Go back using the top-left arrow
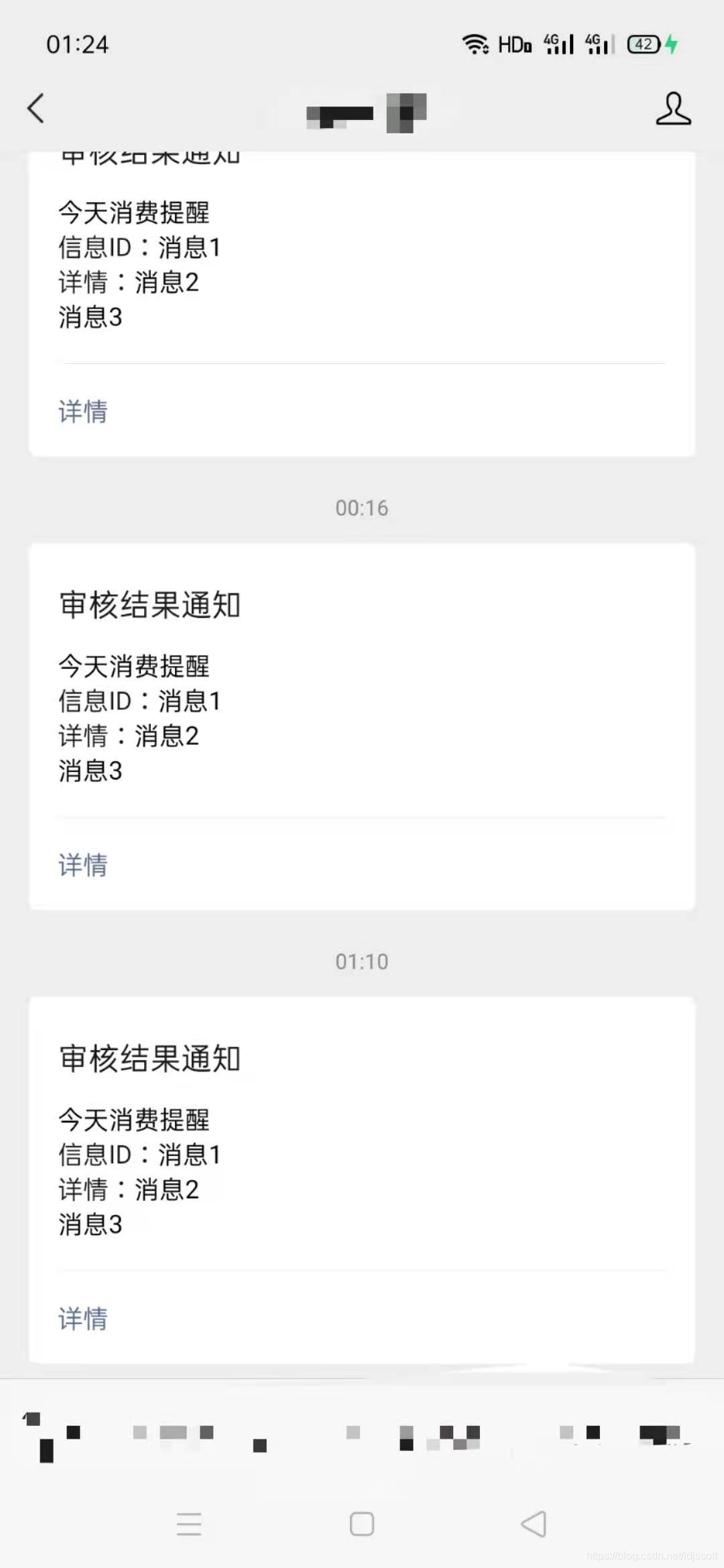The image size is (724, 1568). click(x=36, y=109)
